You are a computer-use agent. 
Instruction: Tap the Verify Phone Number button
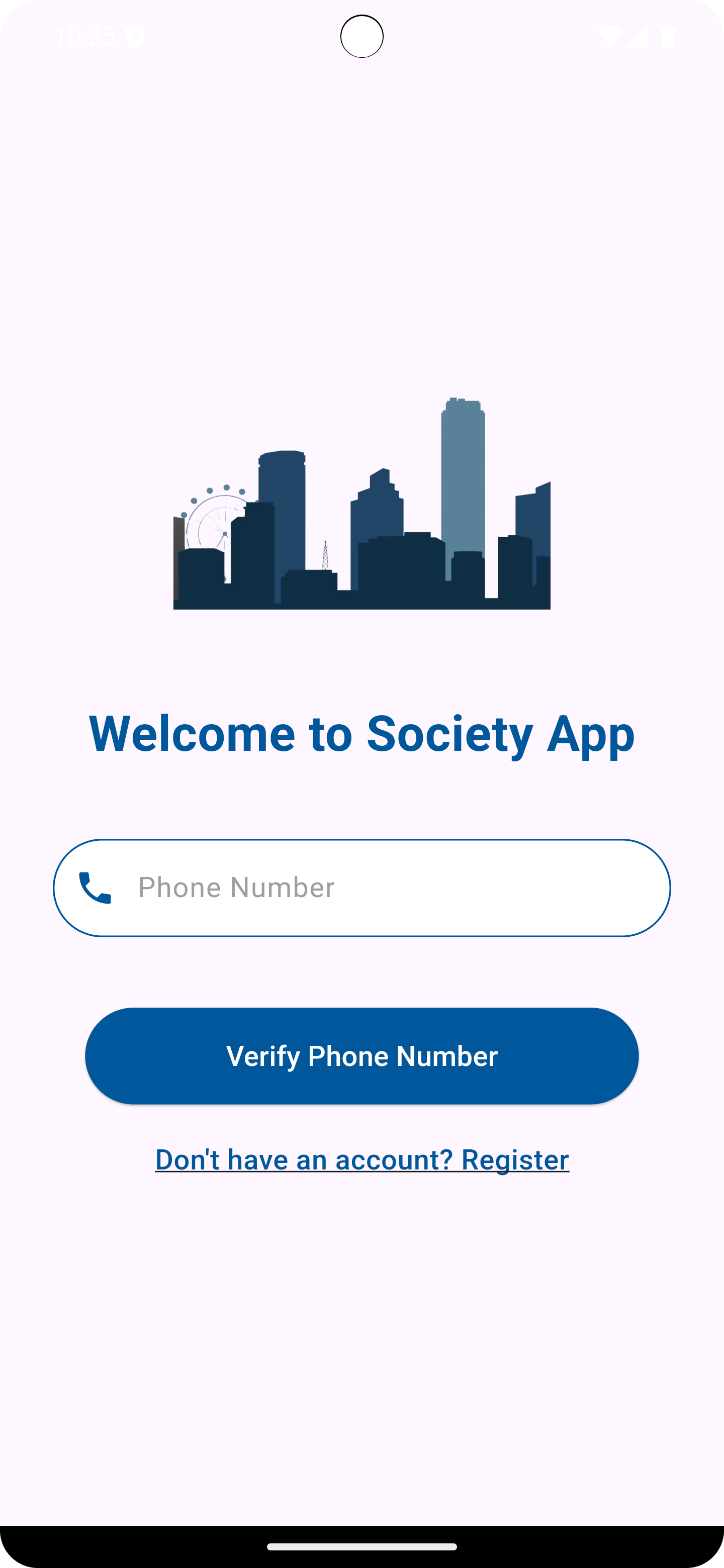[361, 1055]
